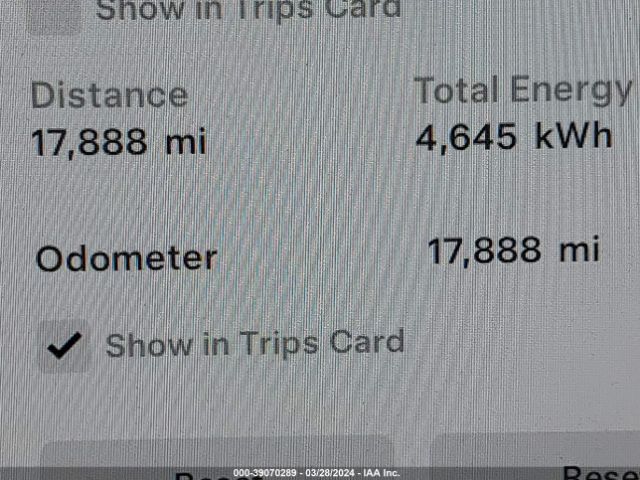The height and width of the screenshot is (480, 640).
Task: Toggle the unchecked Show in Trips Card box
Action: click(x=55, y=12)
